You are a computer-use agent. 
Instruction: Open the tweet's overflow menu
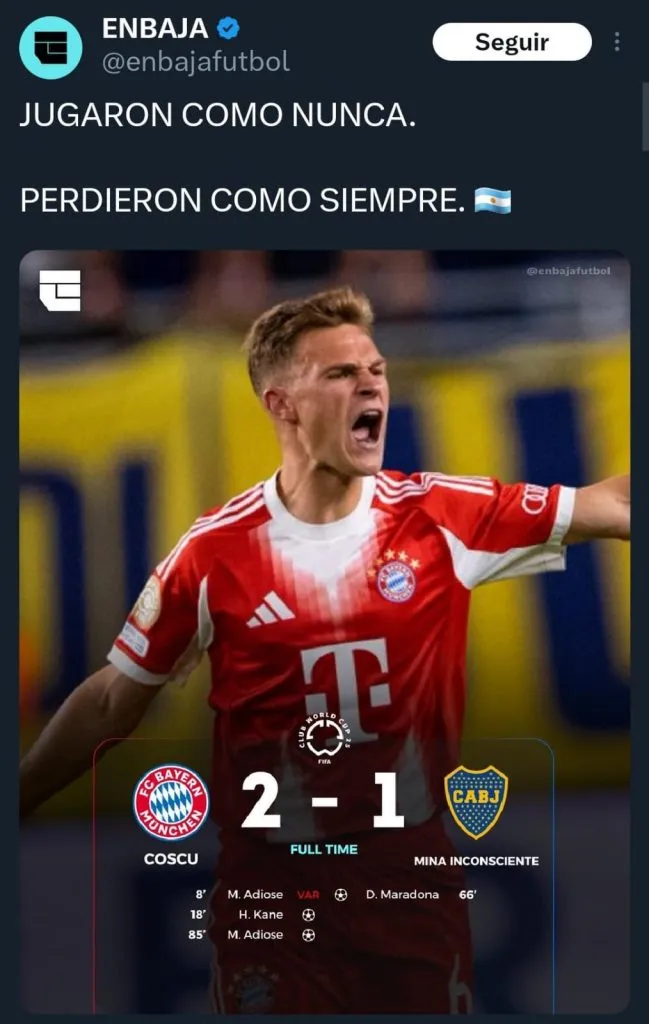pyautogui.click(x=617, y=42)
